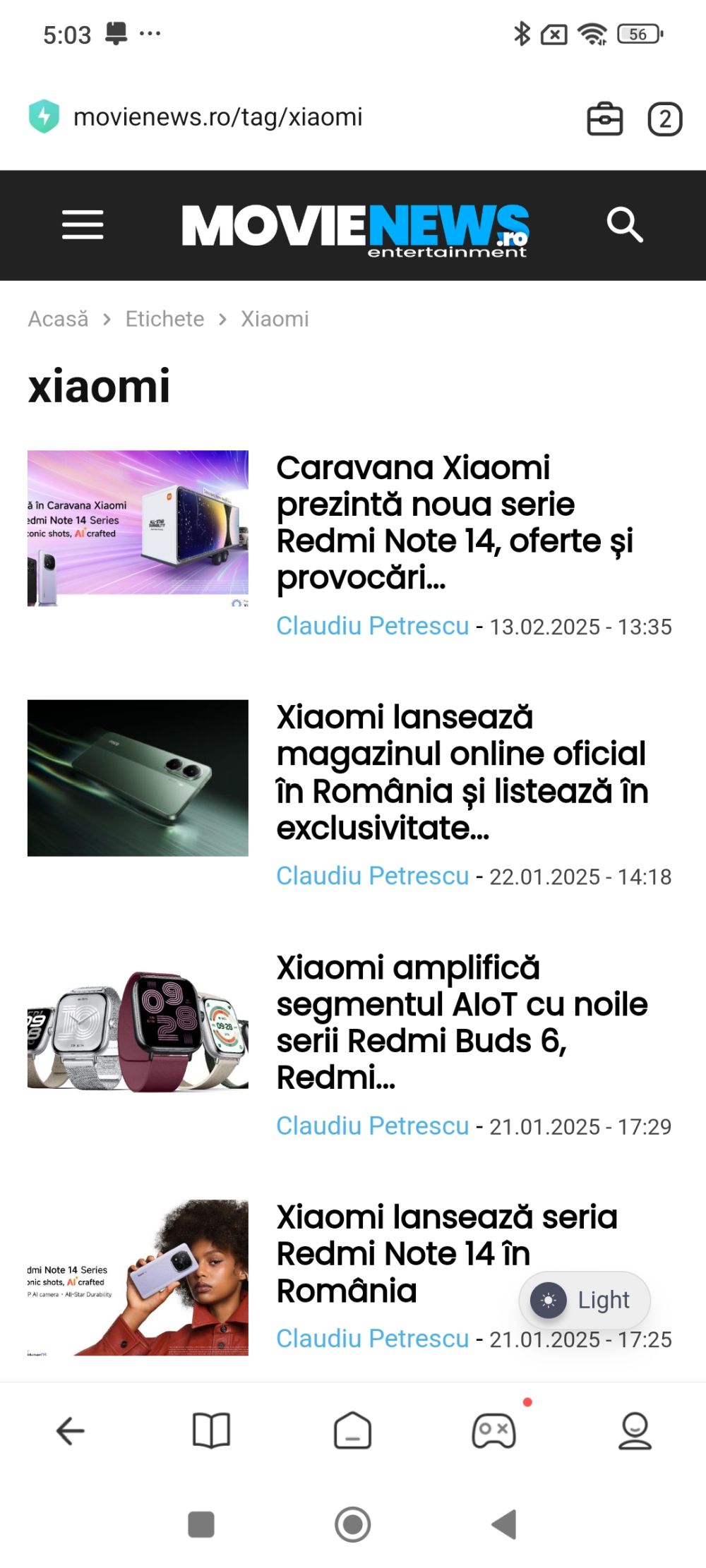Open the article Xiaomi lansează seria Redmi Note 14
This screenshot has width=706, height=1568.
tap(447, 1253)
